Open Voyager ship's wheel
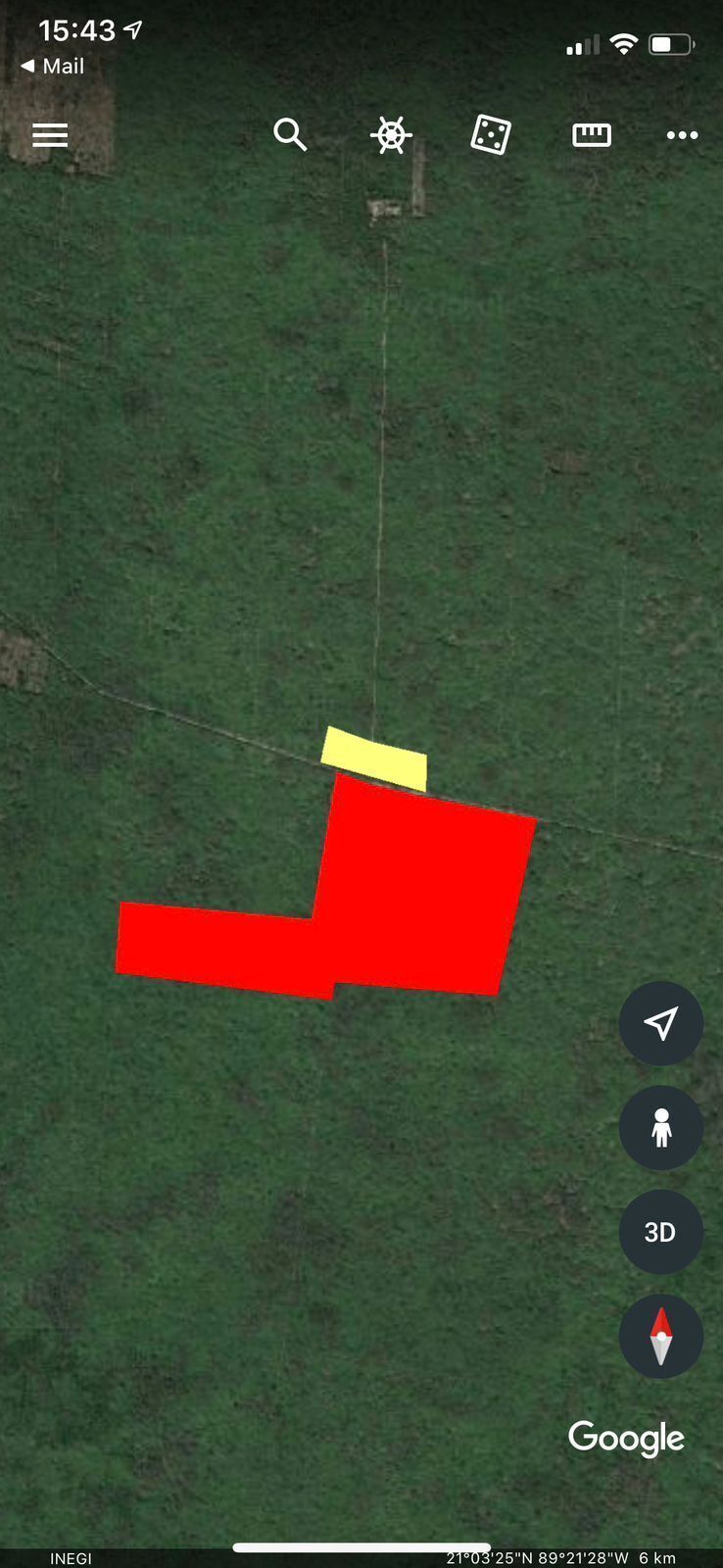 [x=391, y=135]
